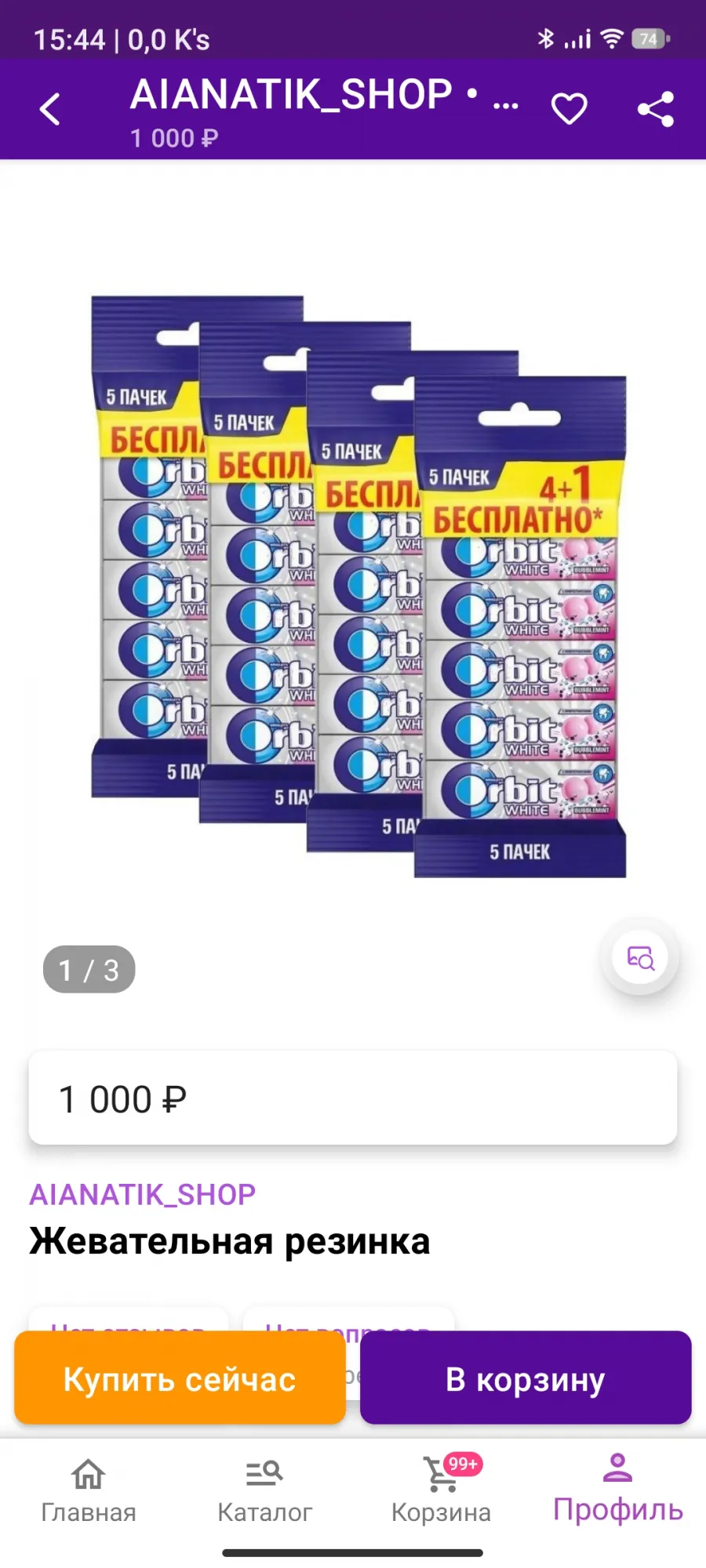Open the Orbit gum product photo
Image resolution: width=706 pixels, height=1568 pixels.
click(x=358, y=586)
